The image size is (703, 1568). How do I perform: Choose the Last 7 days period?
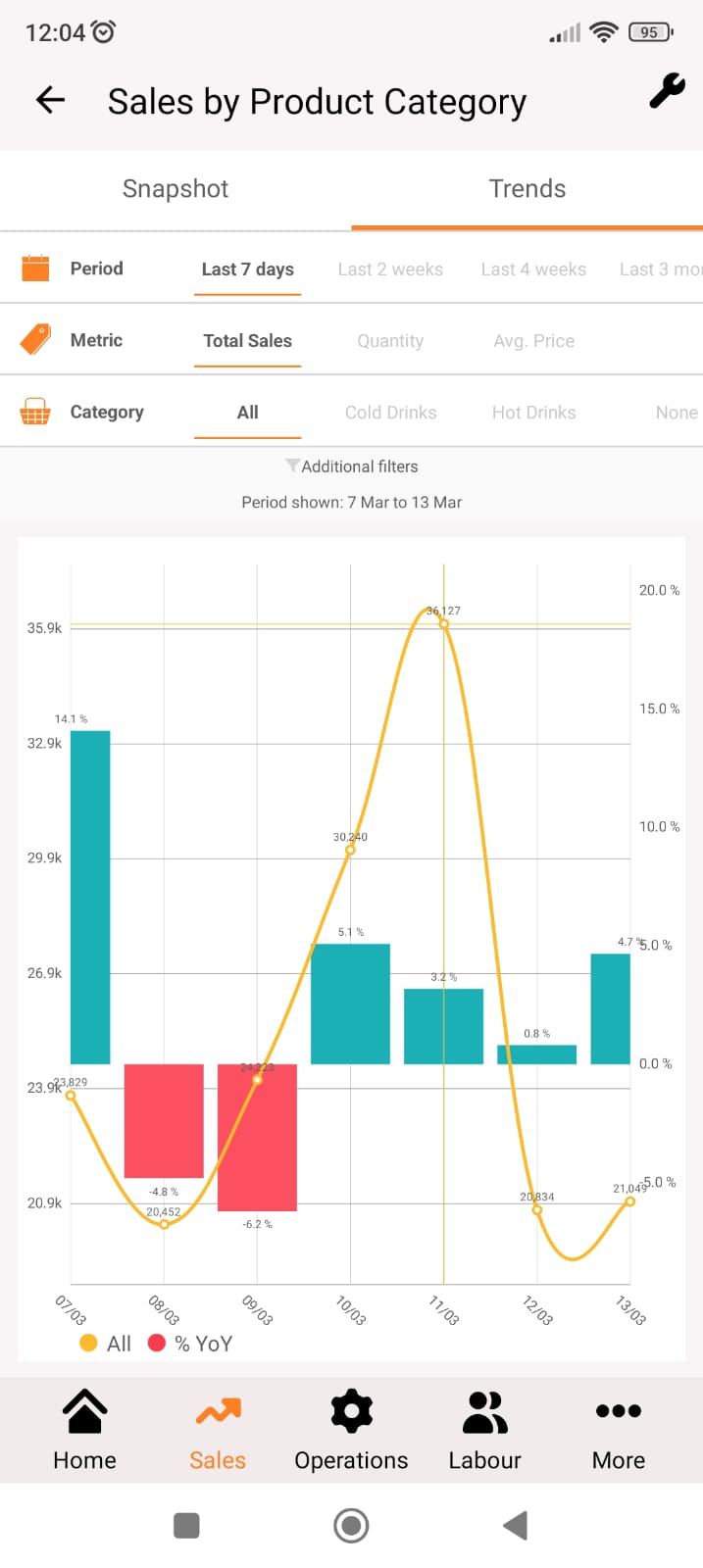(x=248, y=269)
